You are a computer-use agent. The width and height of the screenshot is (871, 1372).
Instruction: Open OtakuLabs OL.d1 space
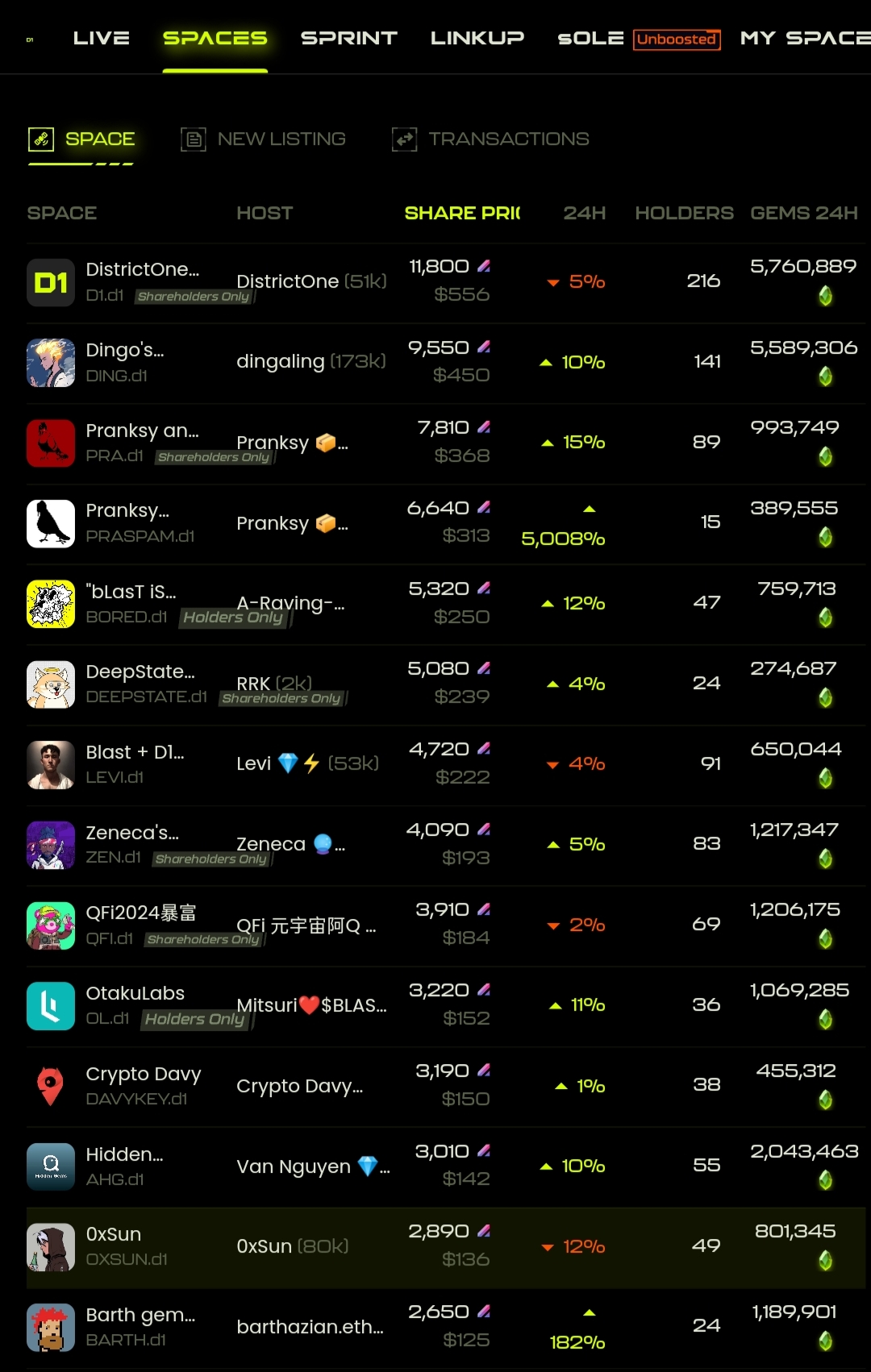(446, 1005)
